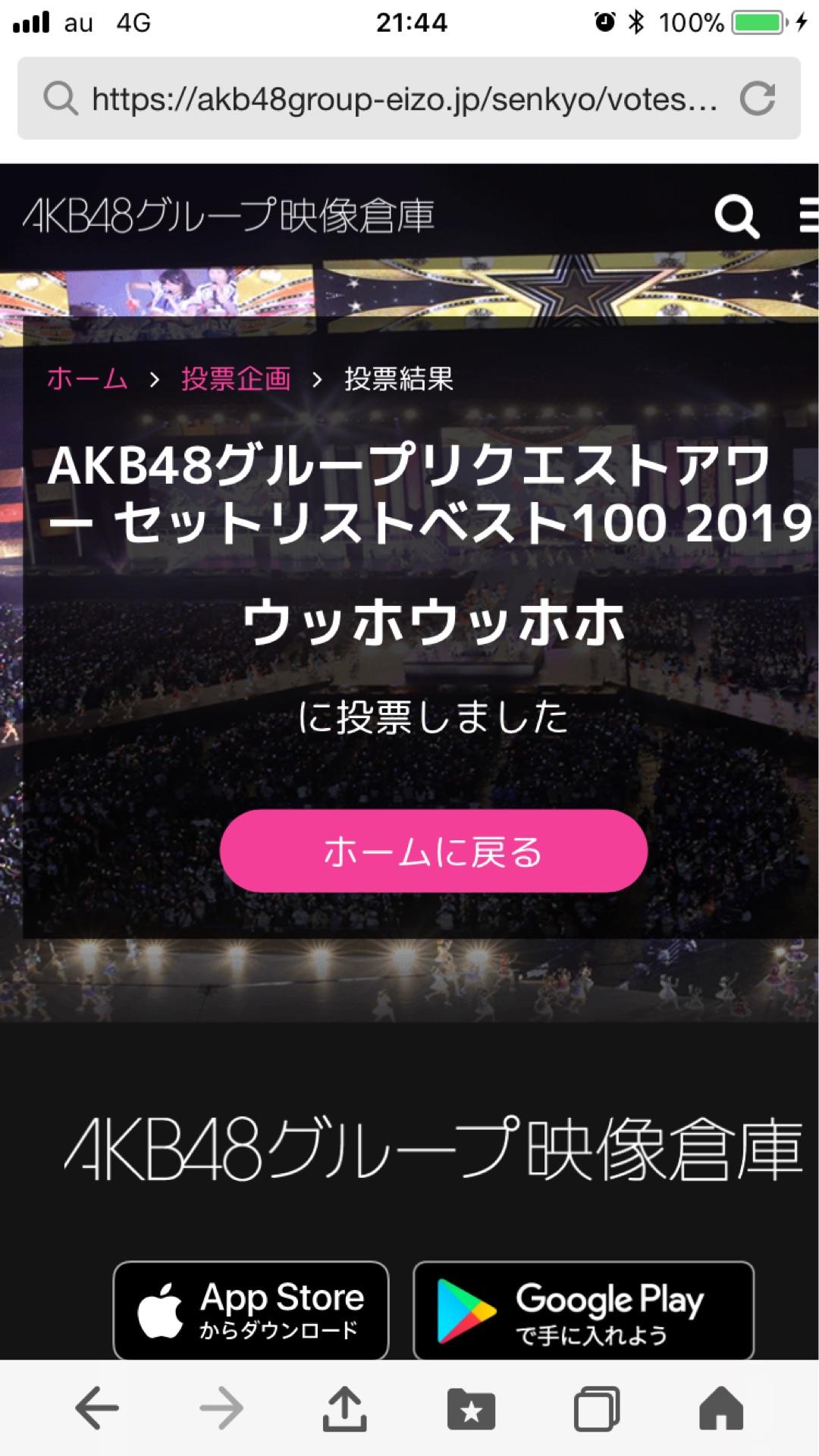Open the 投票企画 breadcrumb link

click(236, 378)
